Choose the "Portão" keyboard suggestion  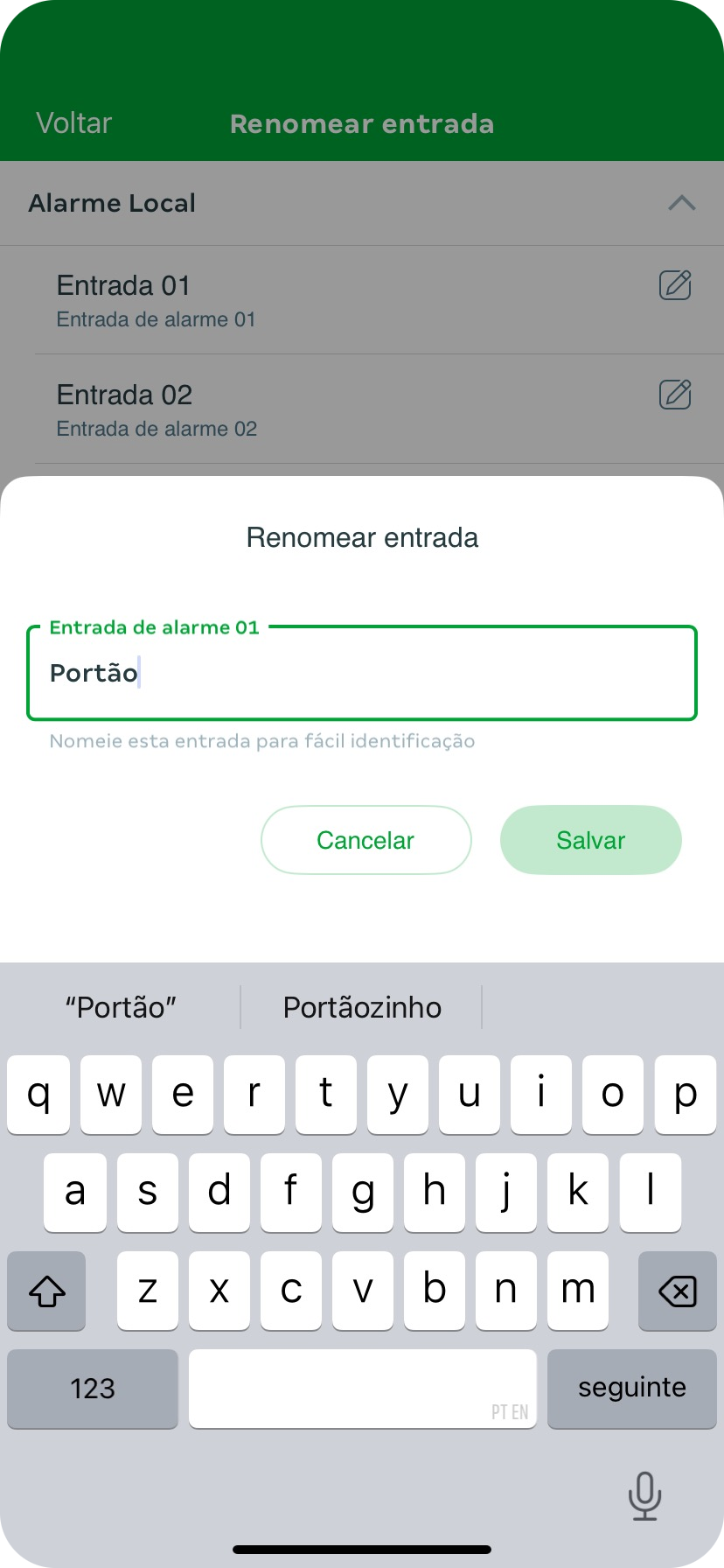click(x=121, y=1007)
